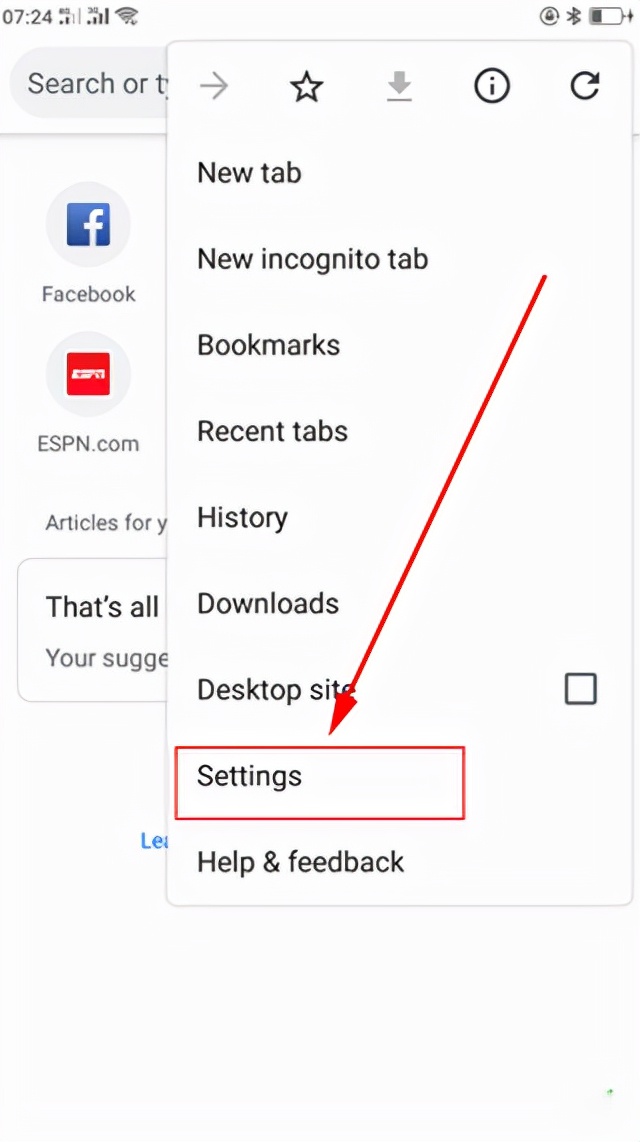This screenshot has width=640, height=1142.
Task: Open a New tab
Action: (x=249, y=173)
